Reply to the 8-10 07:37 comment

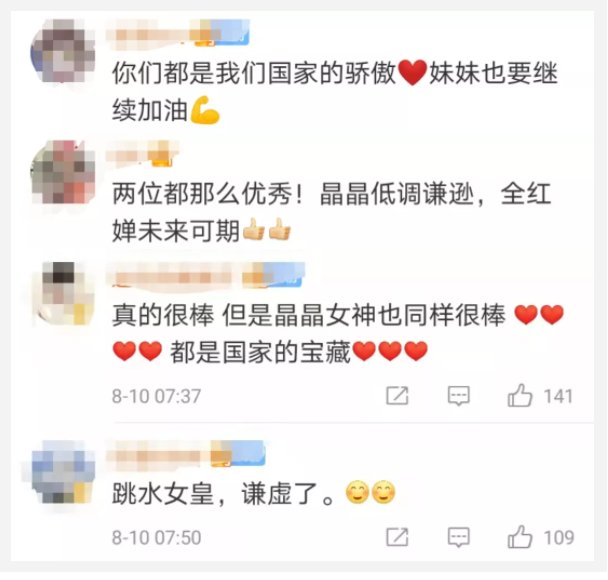point(459,396)
